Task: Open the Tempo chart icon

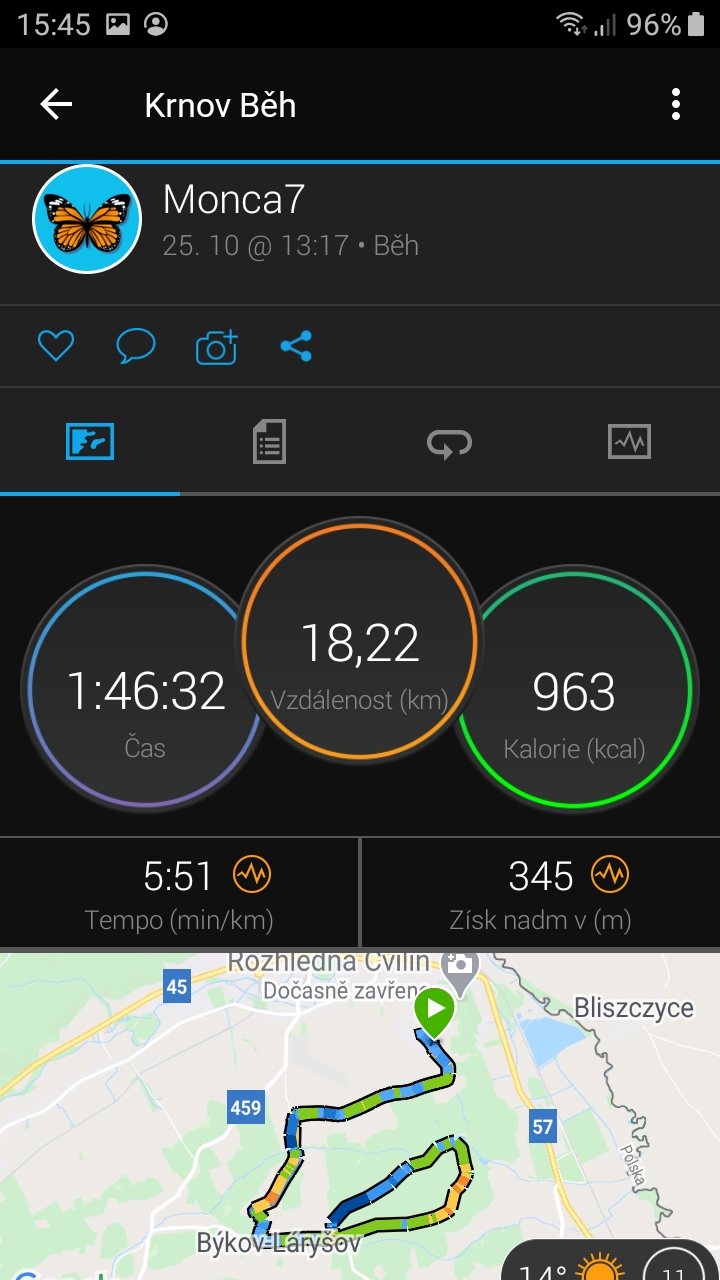Action: coord(252,875)
